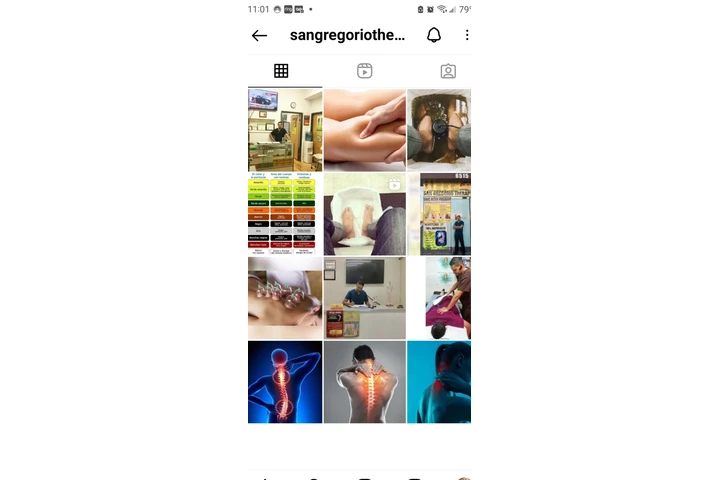Viewport: 720px width, 480px height.
Task: Open the post showing the clinic reception
Action: [x=285, y=130]
